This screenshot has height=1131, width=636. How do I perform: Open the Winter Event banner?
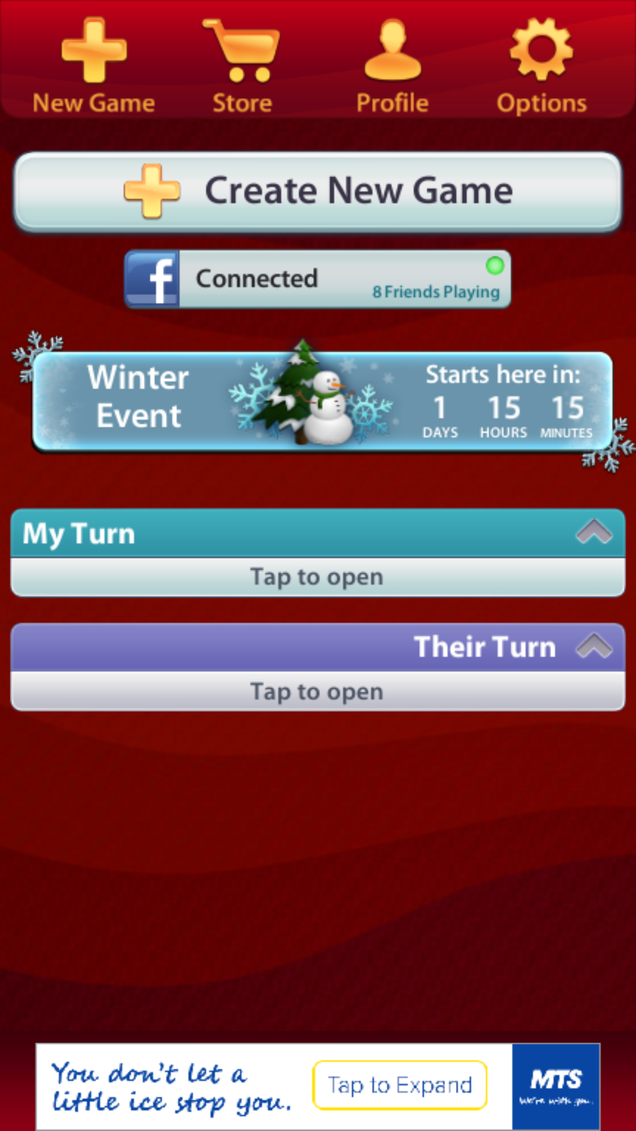click(x=322, y=402)
